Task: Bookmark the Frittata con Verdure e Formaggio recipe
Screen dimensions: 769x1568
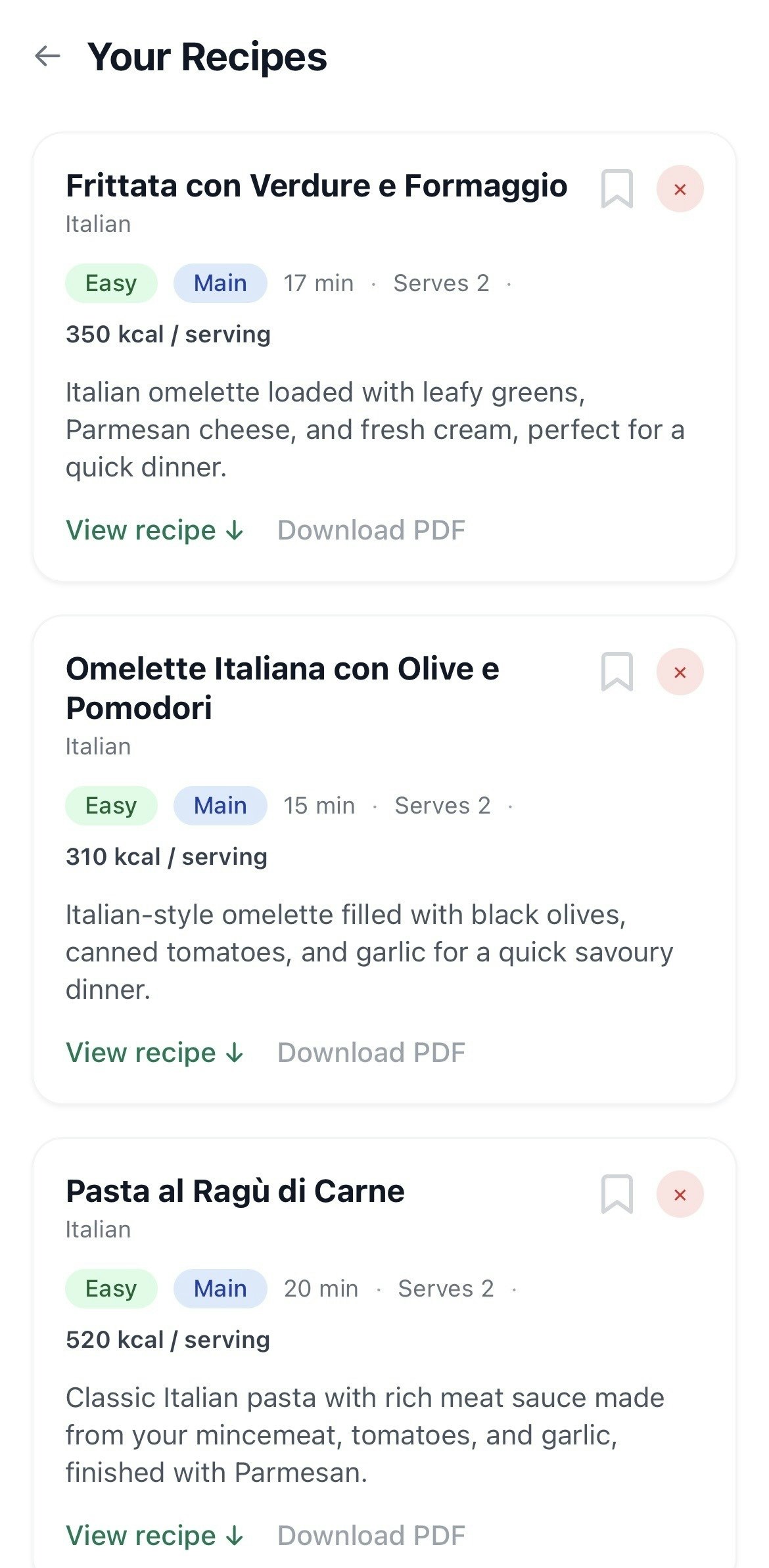Action: (617, 189)
